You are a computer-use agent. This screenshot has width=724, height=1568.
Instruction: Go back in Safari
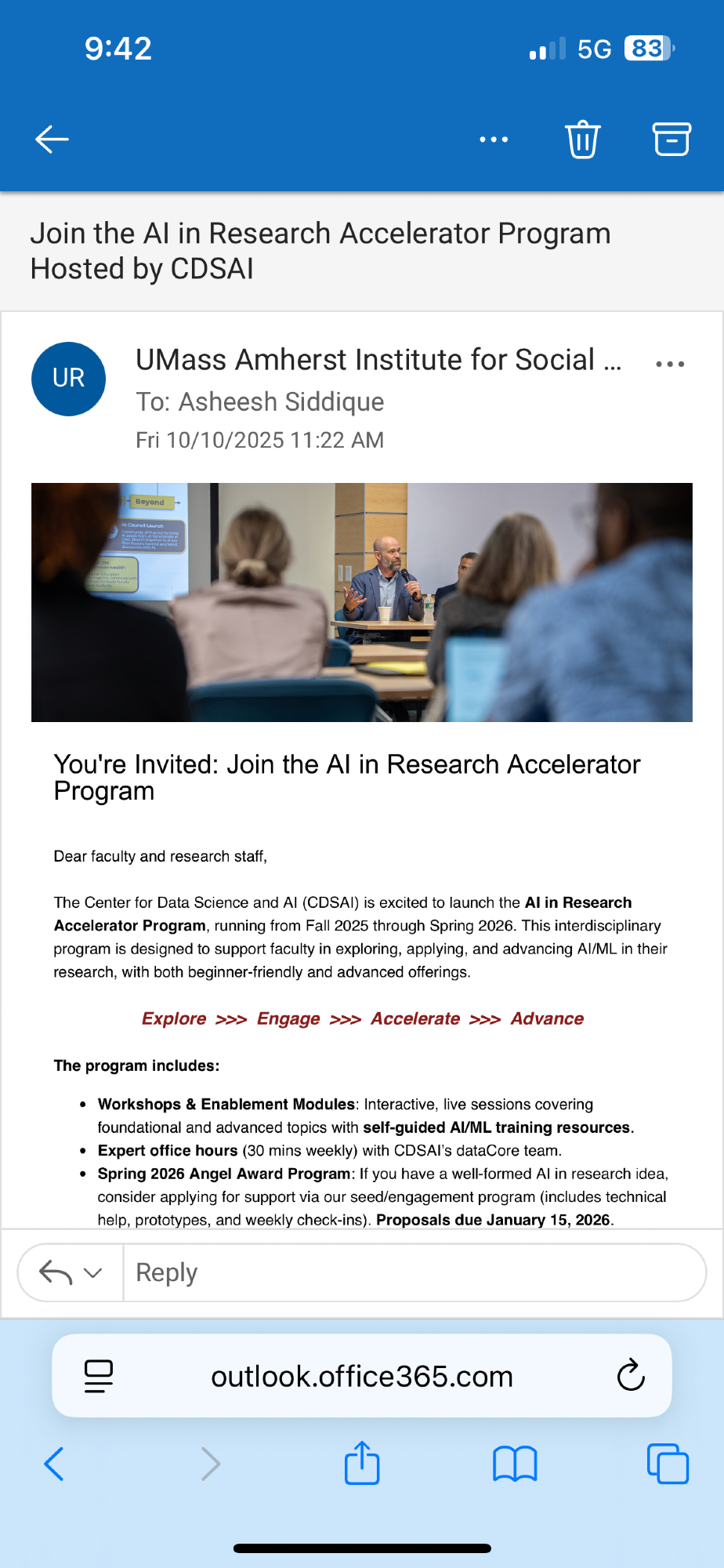pyautogui.click(x=54, y=1464)
